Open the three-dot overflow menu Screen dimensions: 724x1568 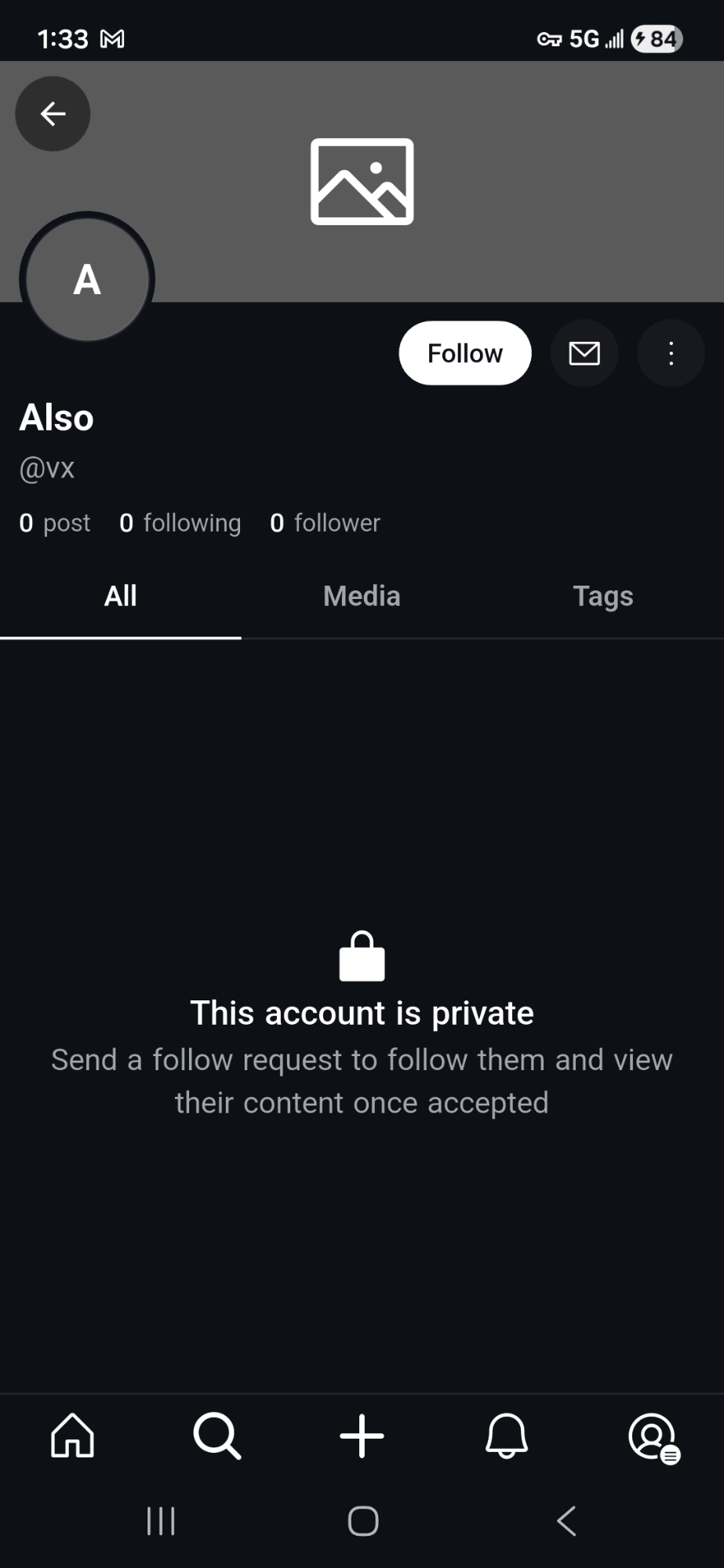(x=671, y=354)
